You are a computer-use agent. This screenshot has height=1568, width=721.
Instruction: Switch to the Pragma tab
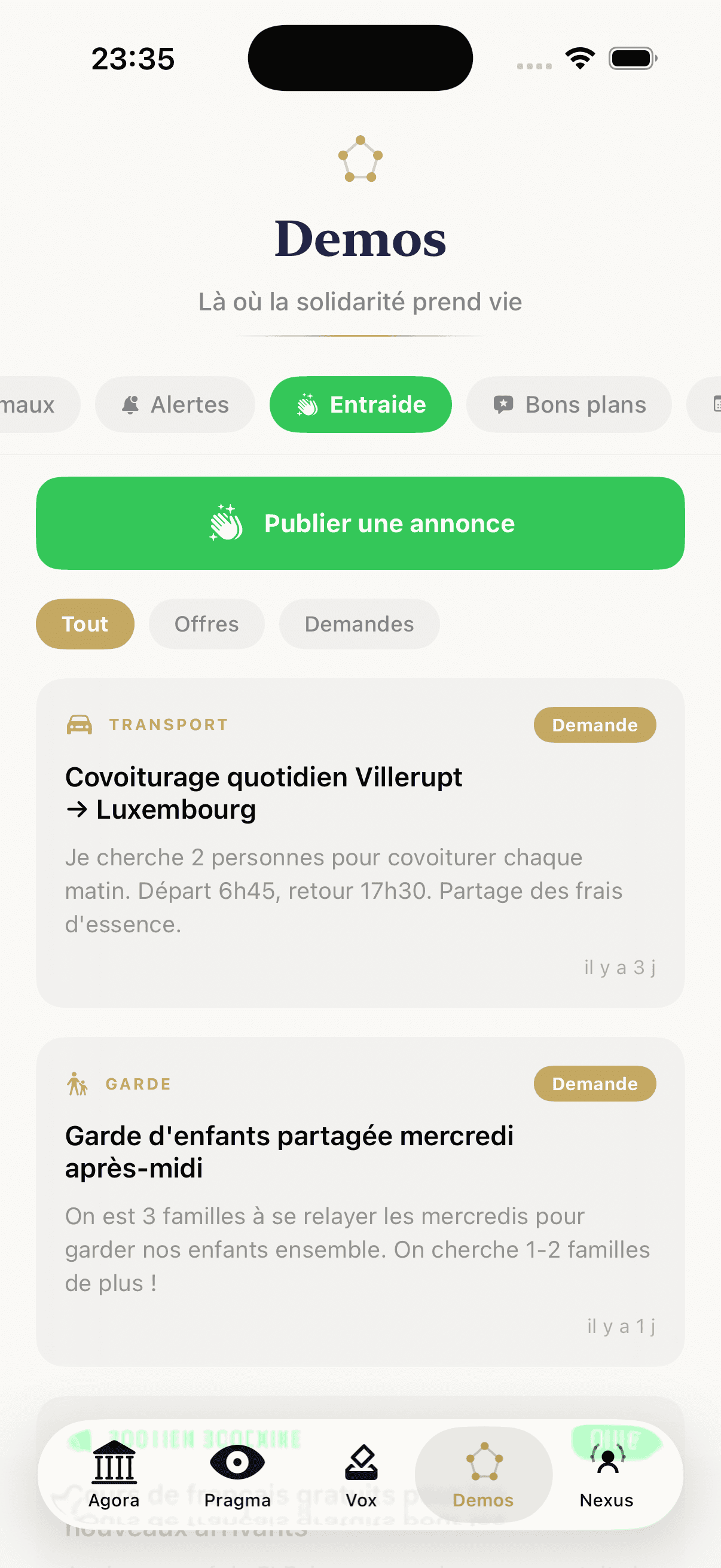[x=237, y=1474]
